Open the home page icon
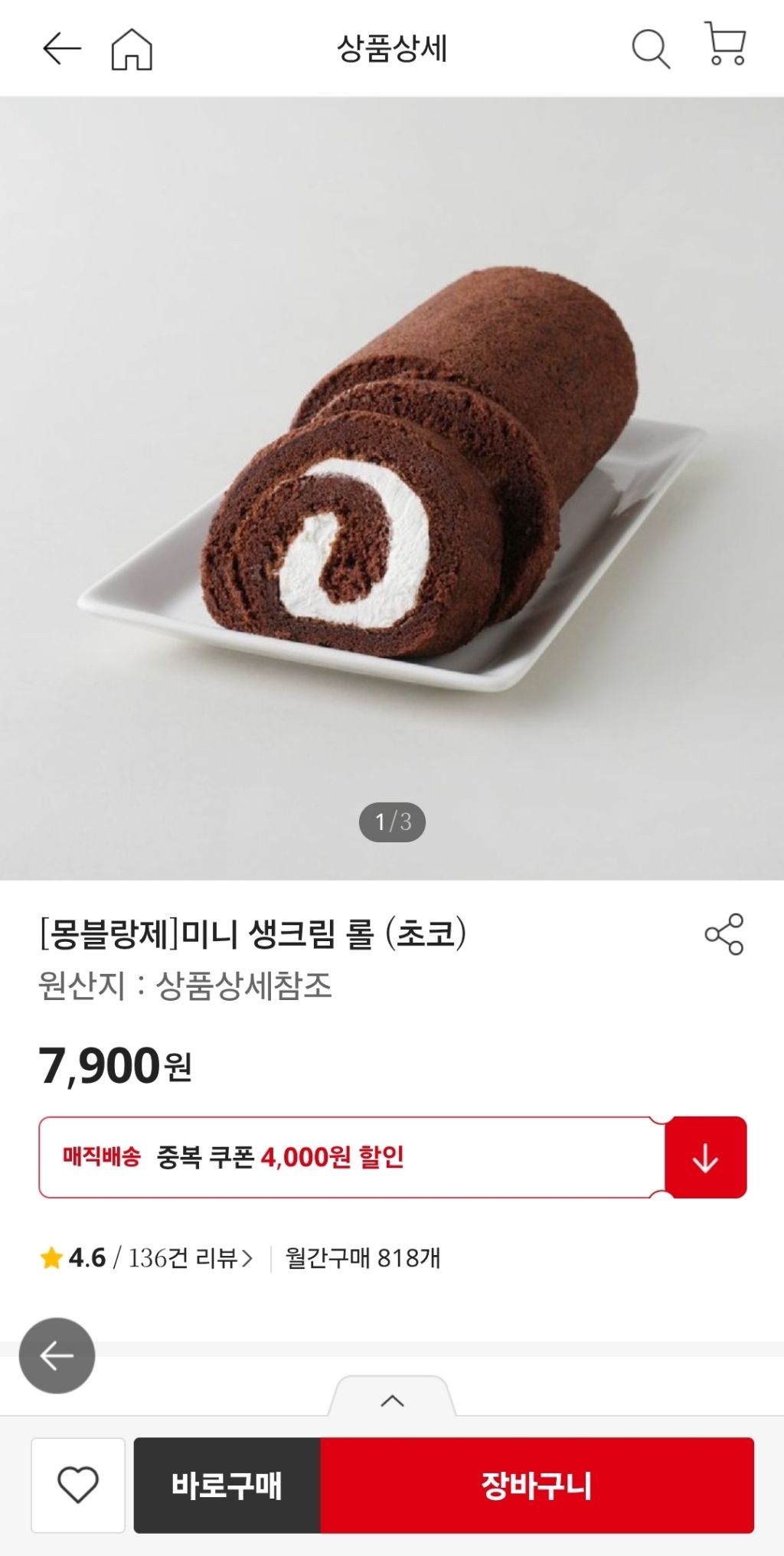Image resolution: width=784 pixels, height=1556 pixels. tap(132, 49)
